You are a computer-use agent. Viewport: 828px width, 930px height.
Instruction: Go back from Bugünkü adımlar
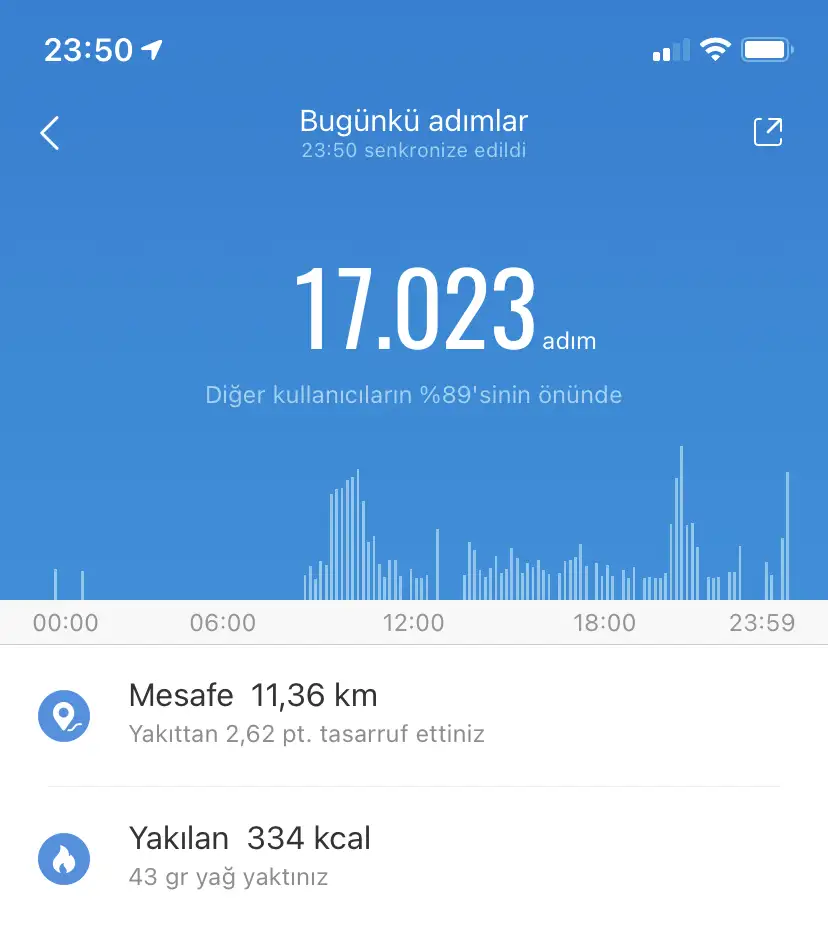tap(50, 133)
